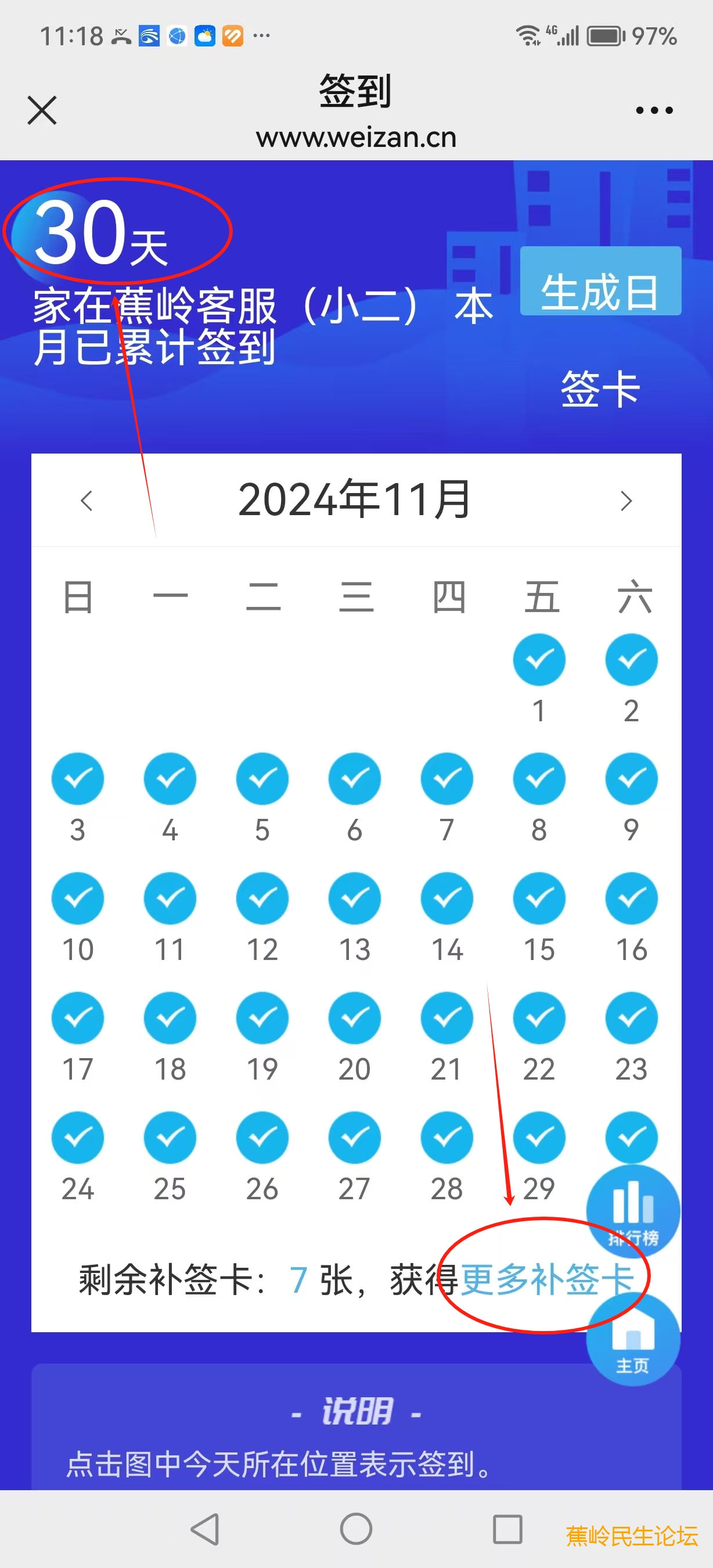
Task: Go to the previous month
Action: (x=87, y=501)
